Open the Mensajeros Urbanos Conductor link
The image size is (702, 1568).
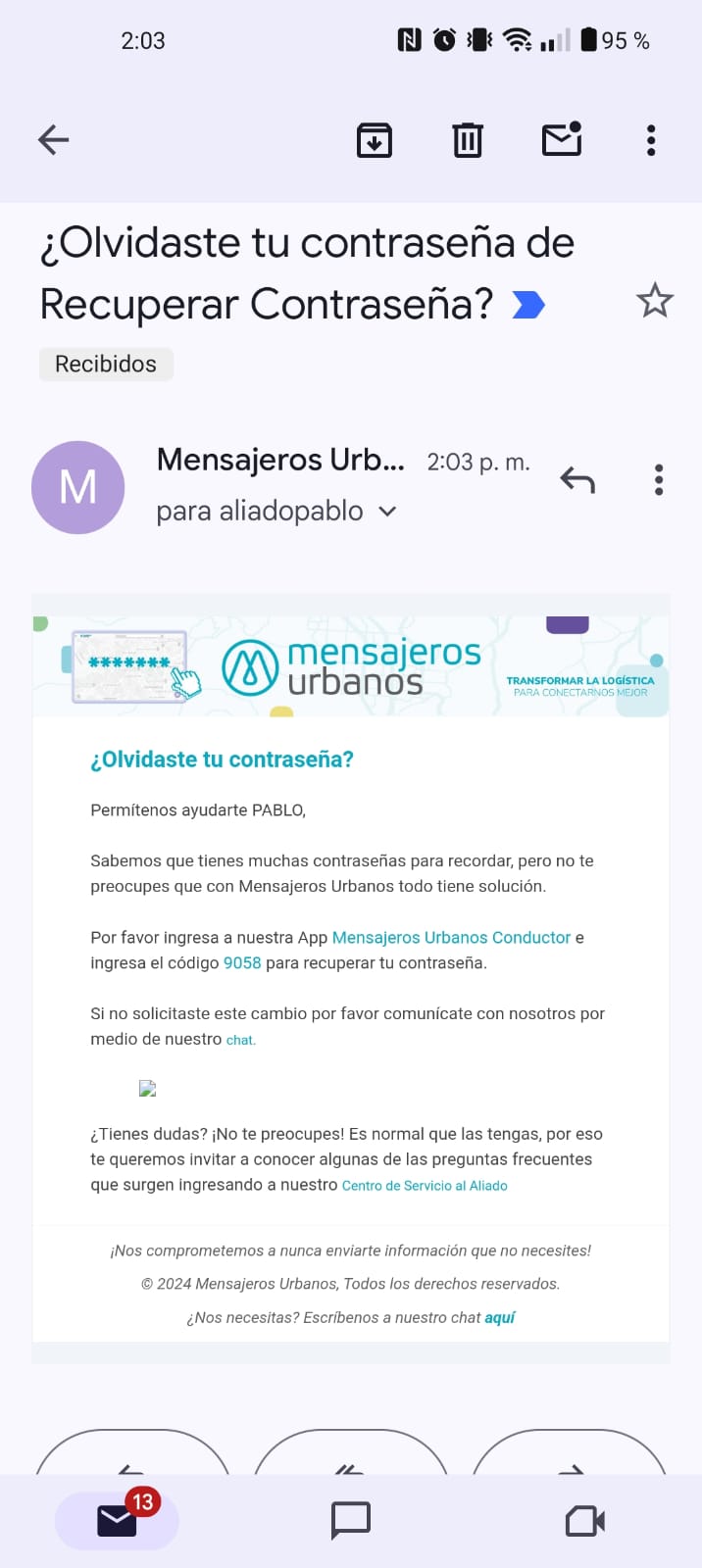click(451, 938)
